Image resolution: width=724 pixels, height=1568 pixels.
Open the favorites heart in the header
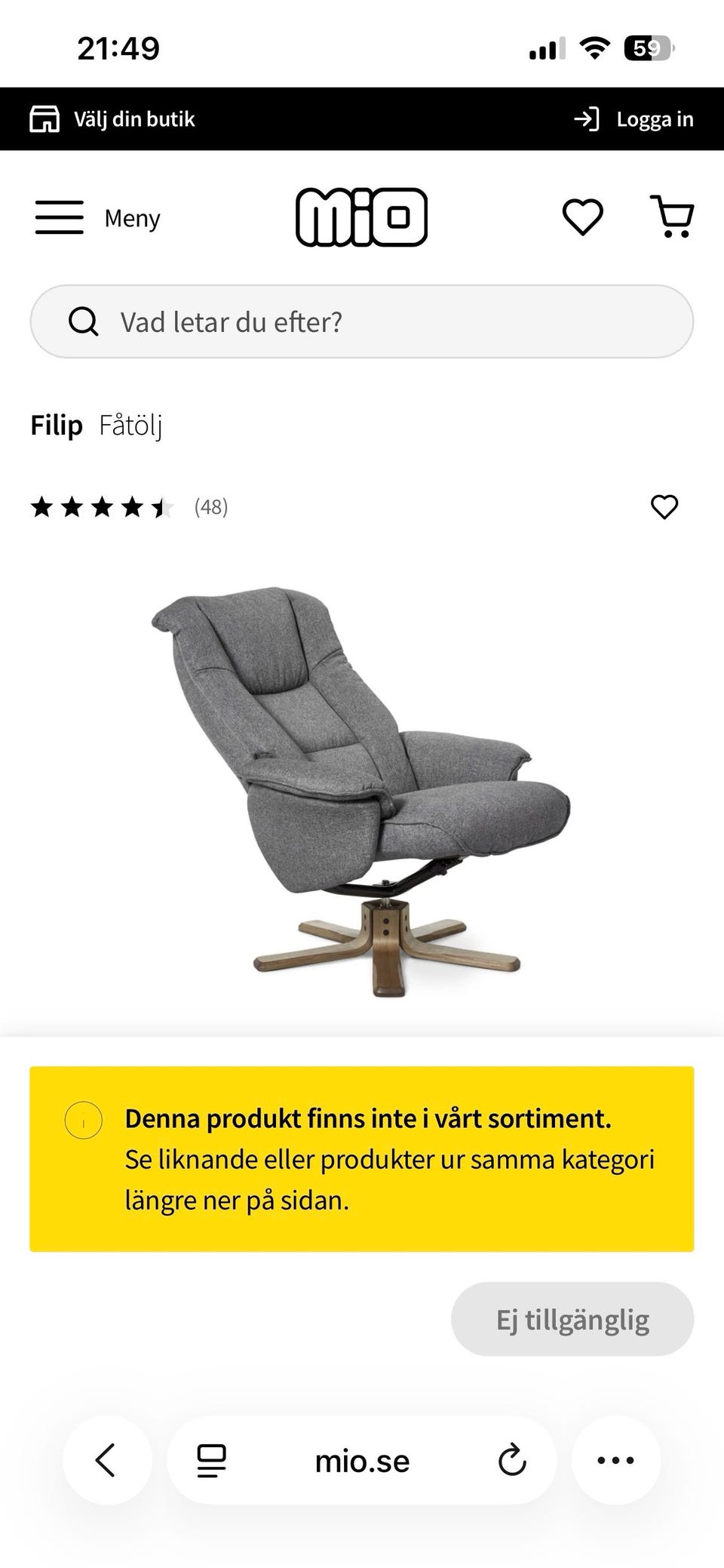pos(582,218)
